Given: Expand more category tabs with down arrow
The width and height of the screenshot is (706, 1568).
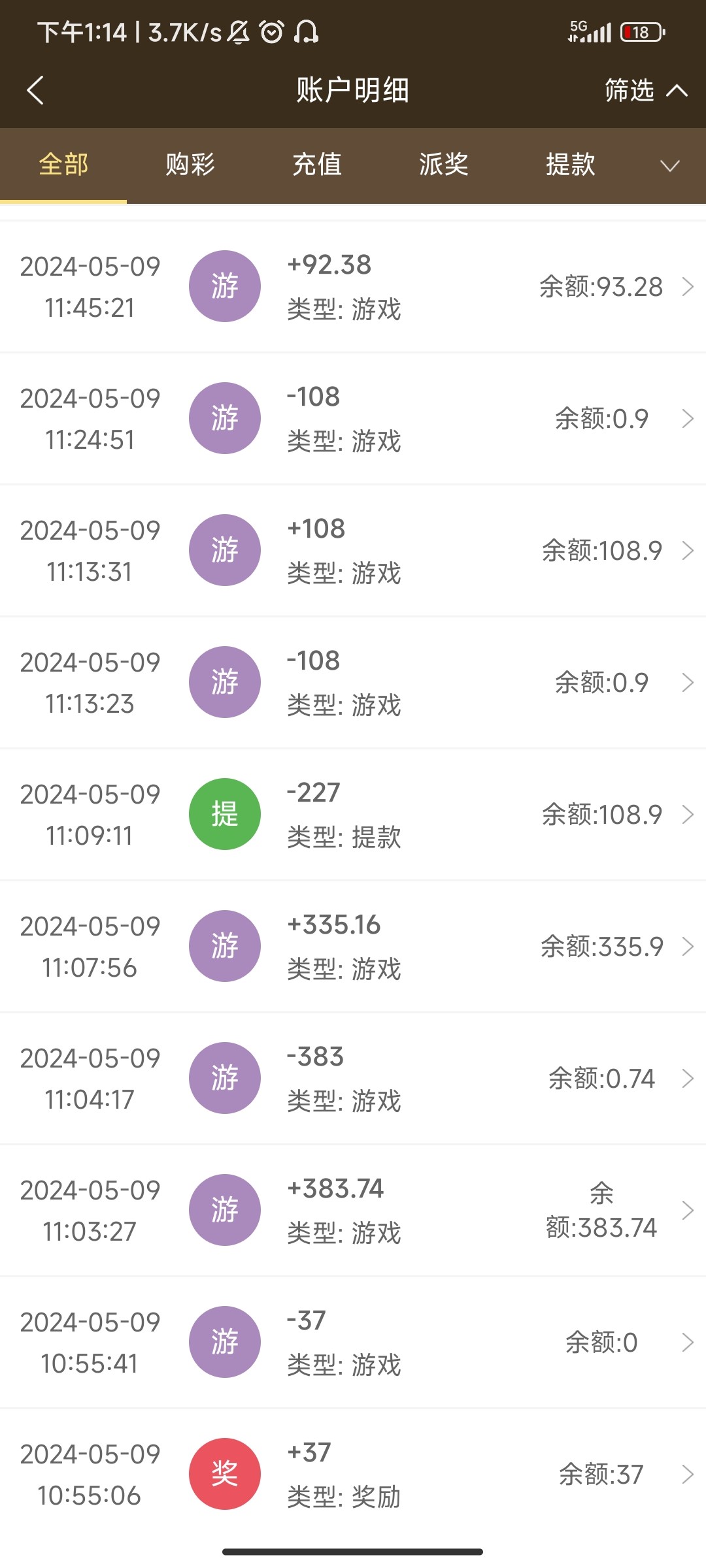Looking at the screenshot, I should point(669,165).
